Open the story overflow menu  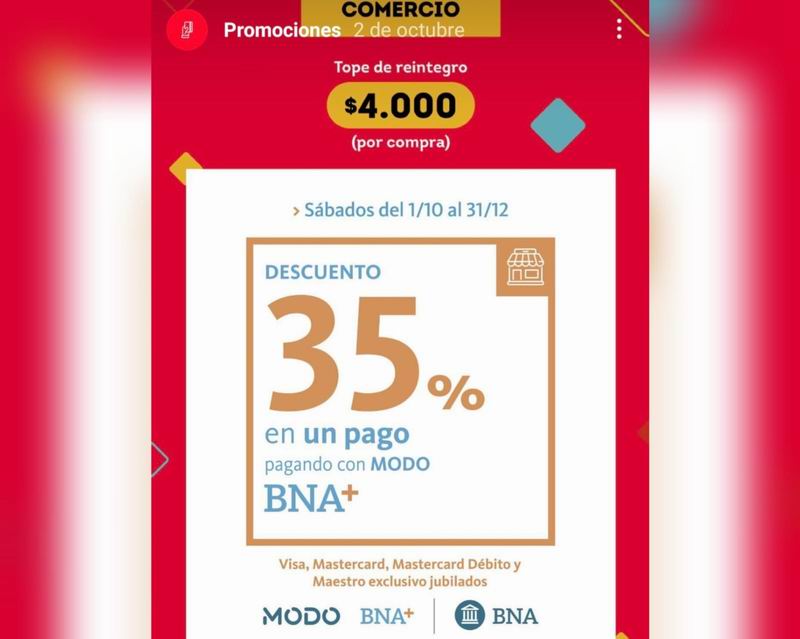click(x=619, y=28)
